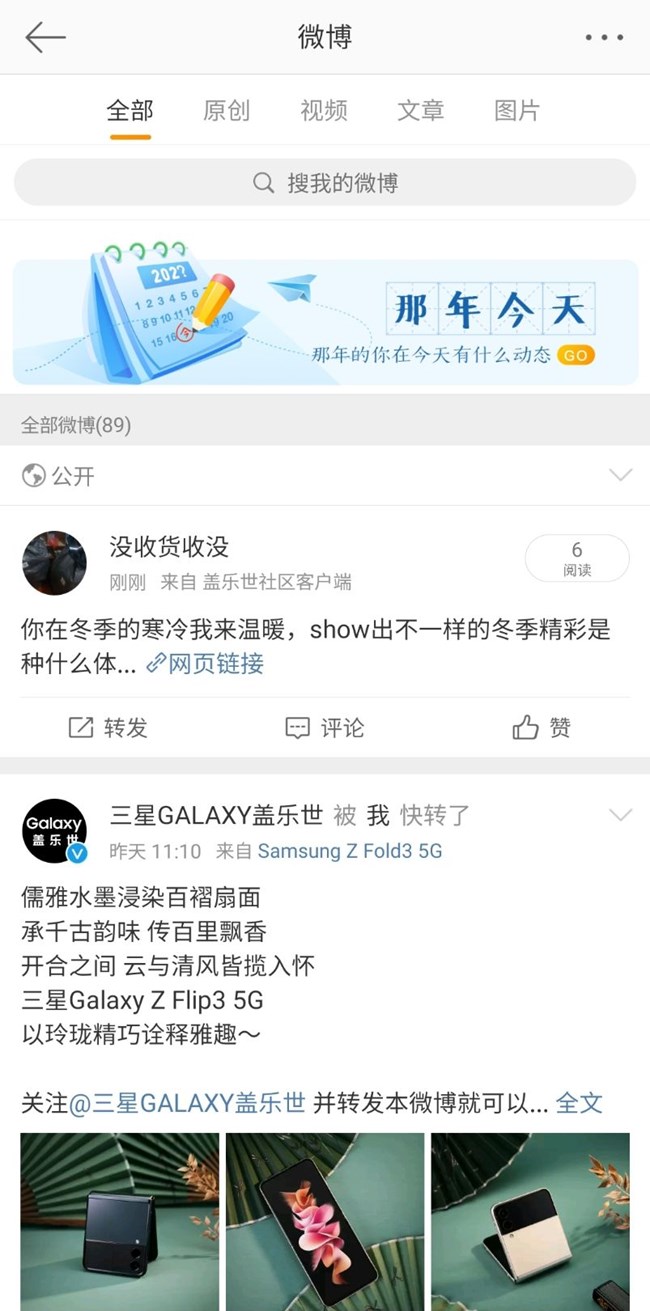Screen dimensions: 650x1311
Task: Open the cream Flip3 third photo
Action: point(530,1221)
